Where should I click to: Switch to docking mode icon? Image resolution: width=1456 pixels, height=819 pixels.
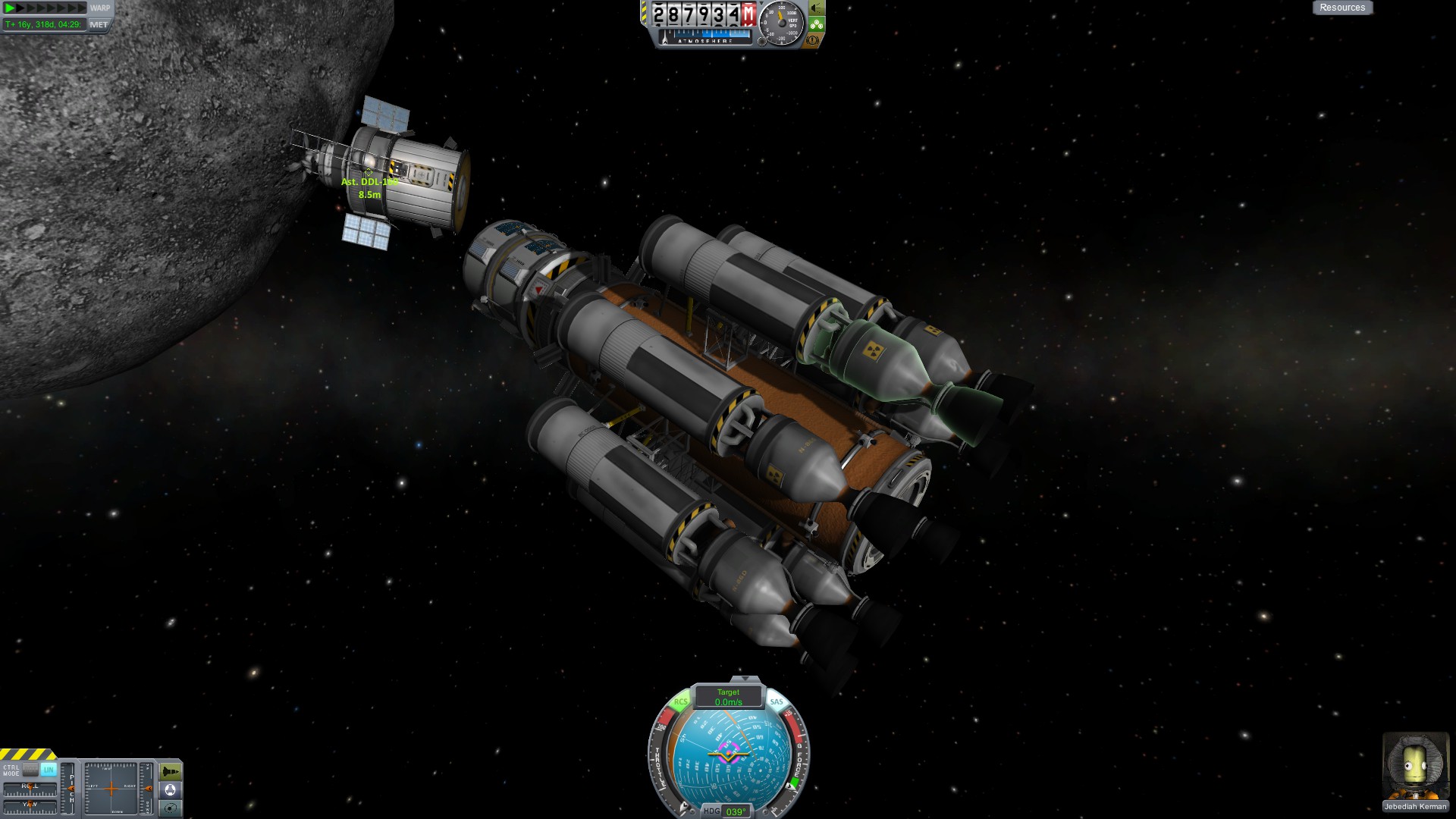pos(171,789)
